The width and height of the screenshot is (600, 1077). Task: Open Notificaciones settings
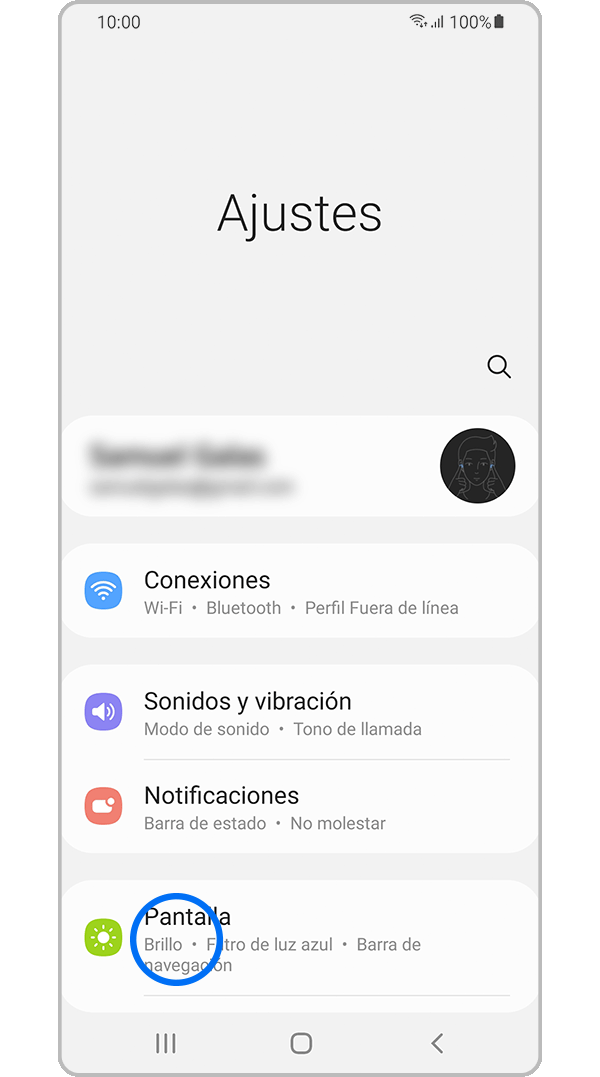coord(300,808)
